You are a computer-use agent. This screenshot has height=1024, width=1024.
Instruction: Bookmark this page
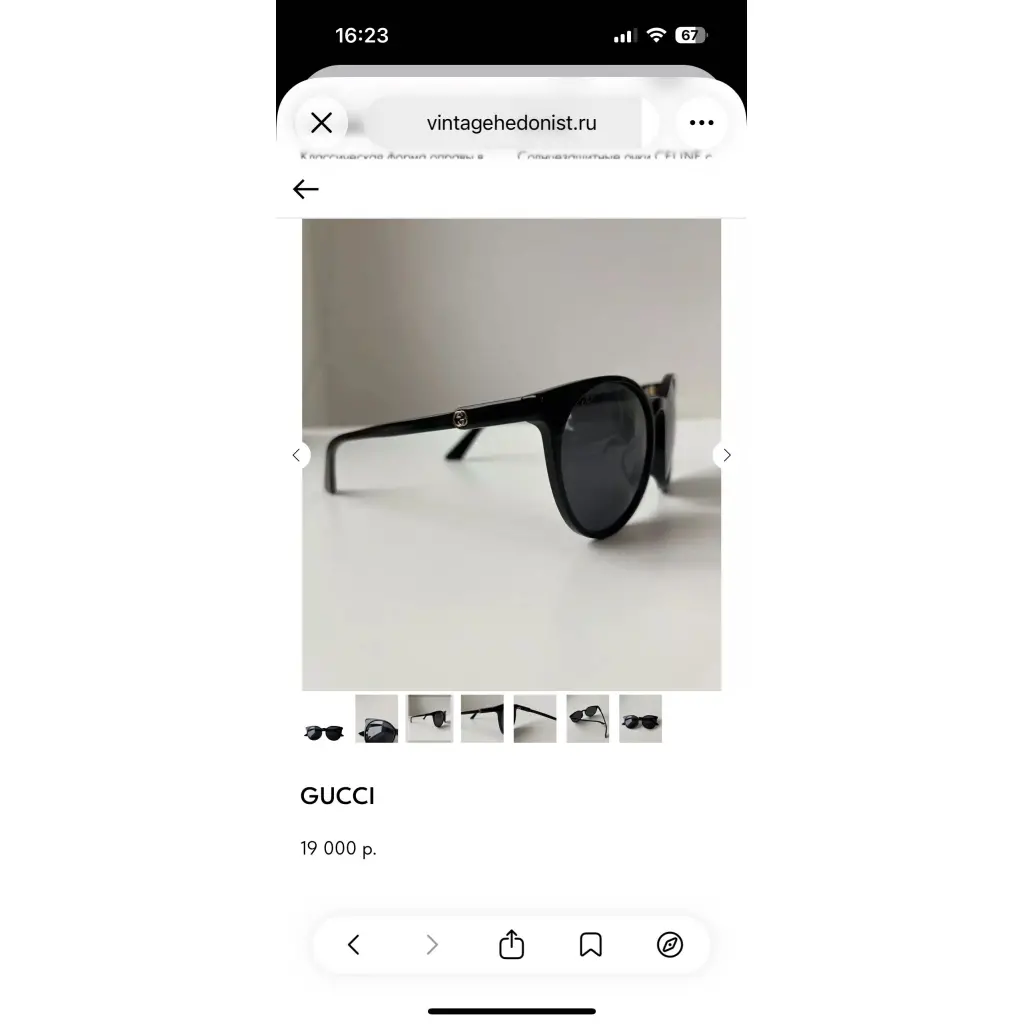coord(590,944)
